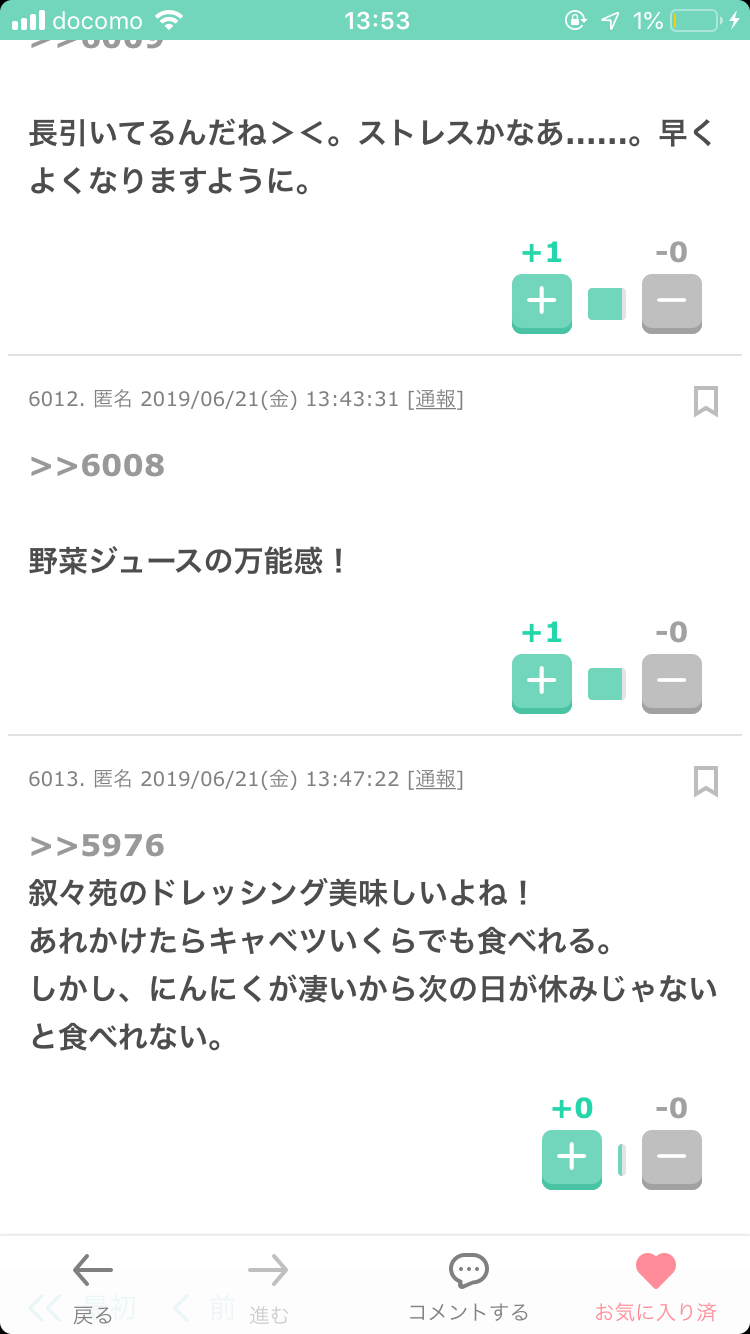This screenshot has height=1334, width=750.
Task: Downvote the comment about 長引いてるんだね
Action: point(672,303)
